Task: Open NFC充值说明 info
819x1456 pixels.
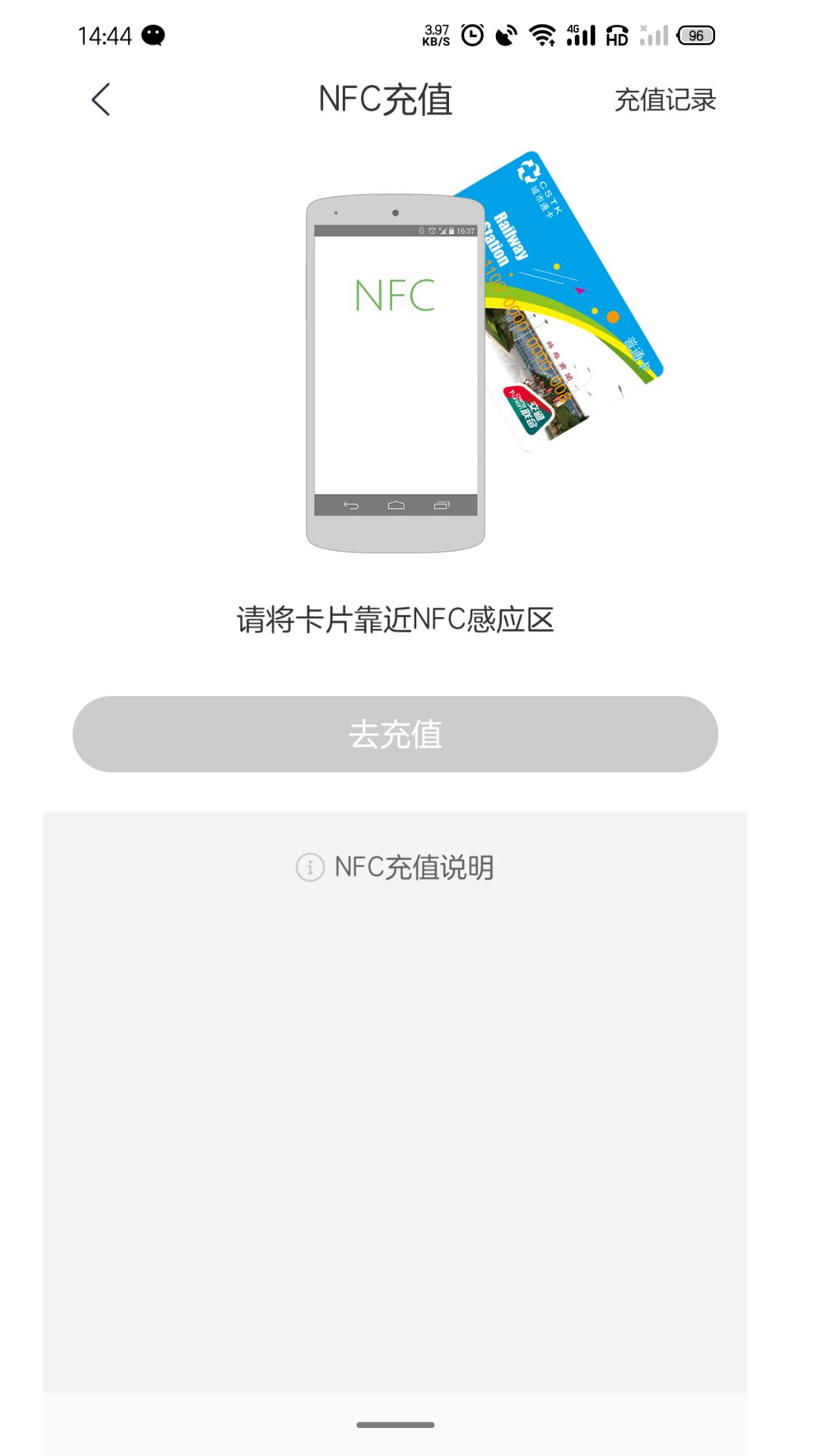Action: coord(395,867)
